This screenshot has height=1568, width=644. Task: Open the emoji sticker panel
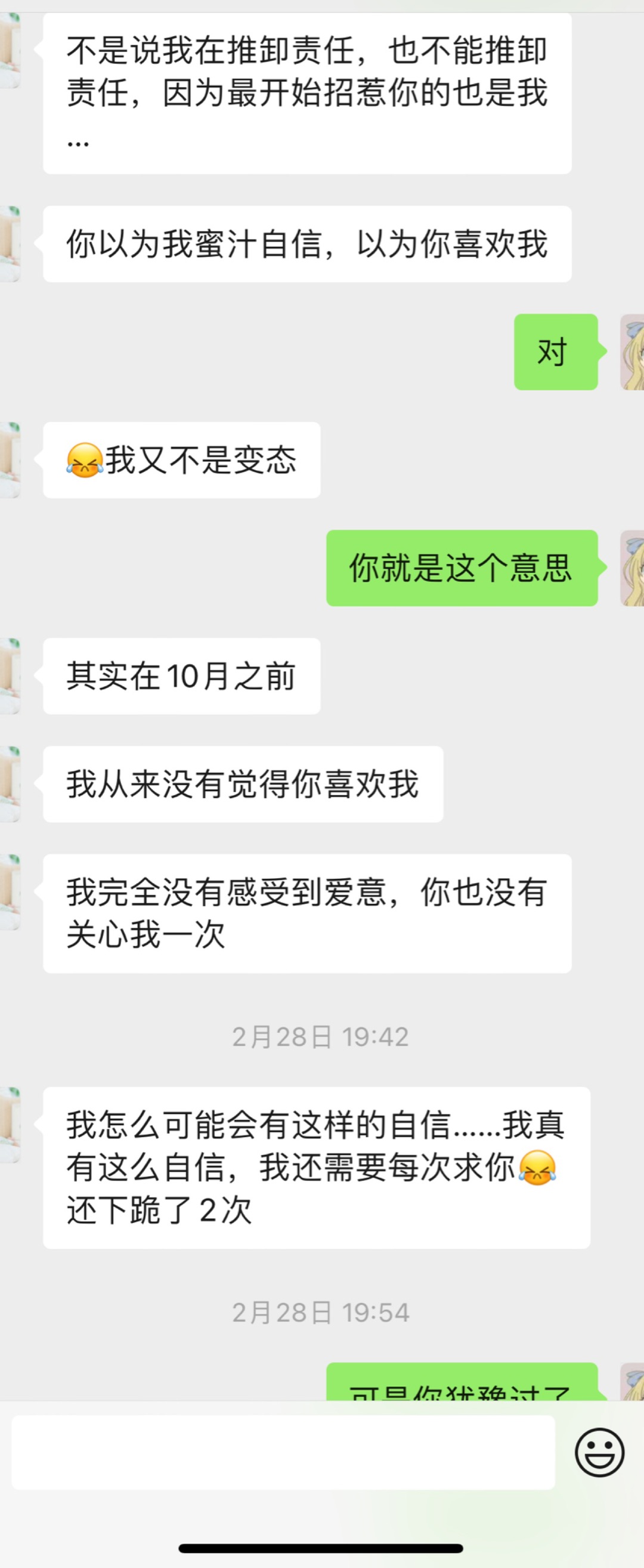599,1452
